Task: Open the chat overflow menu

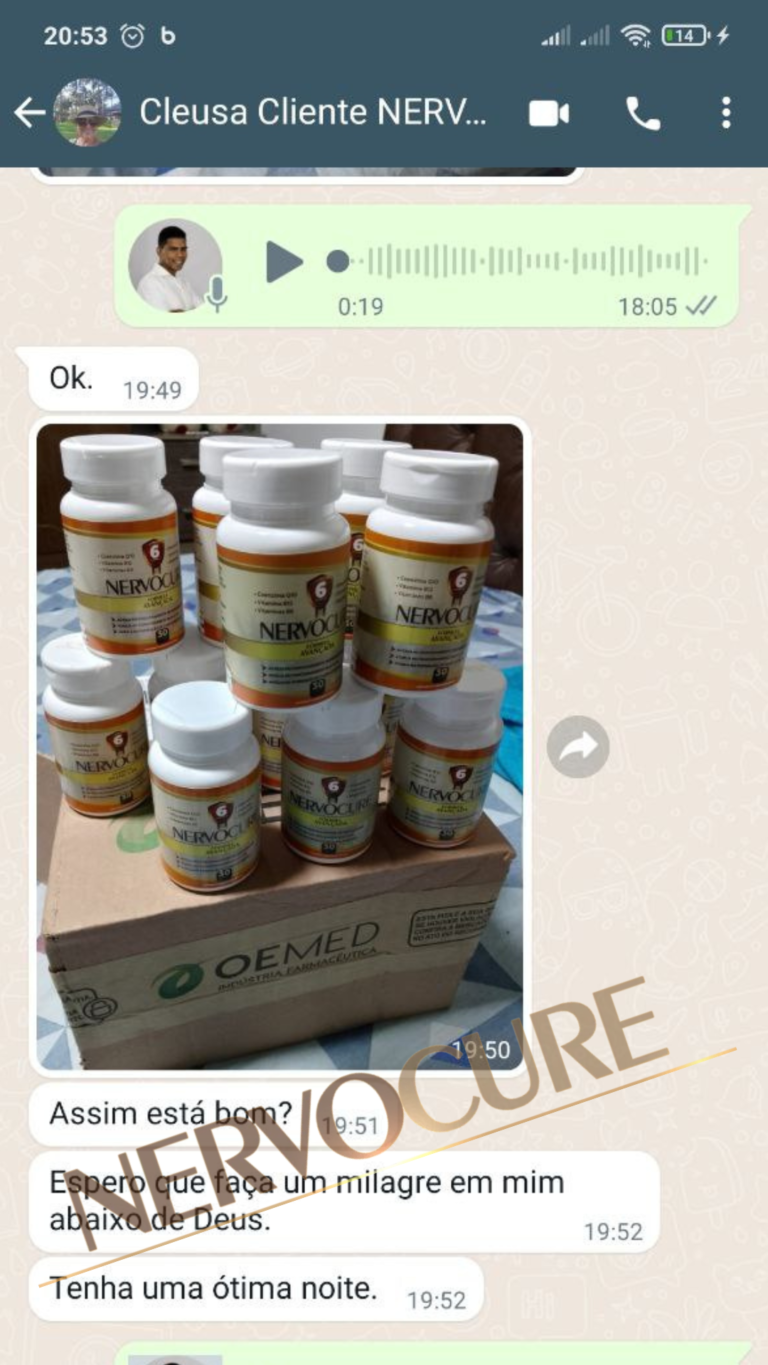Action: tap(726, 113)
